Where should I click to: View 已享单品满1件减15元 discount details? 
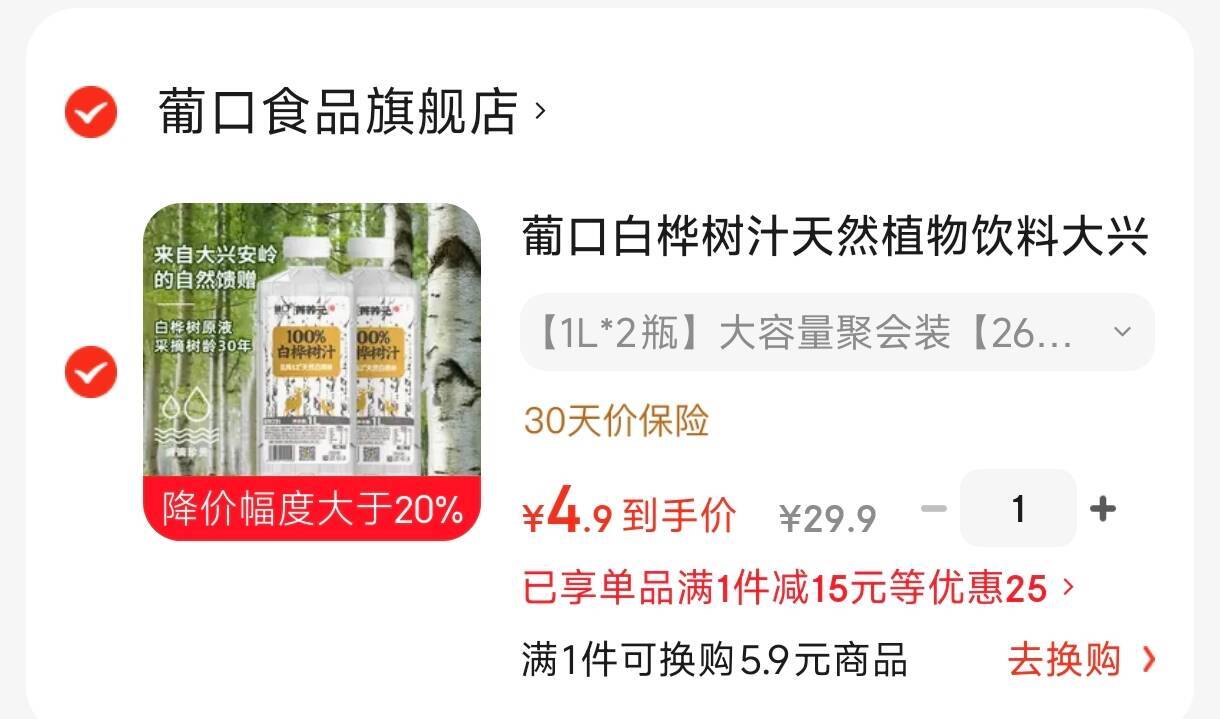pyautogui.click(x=799, y=588)
